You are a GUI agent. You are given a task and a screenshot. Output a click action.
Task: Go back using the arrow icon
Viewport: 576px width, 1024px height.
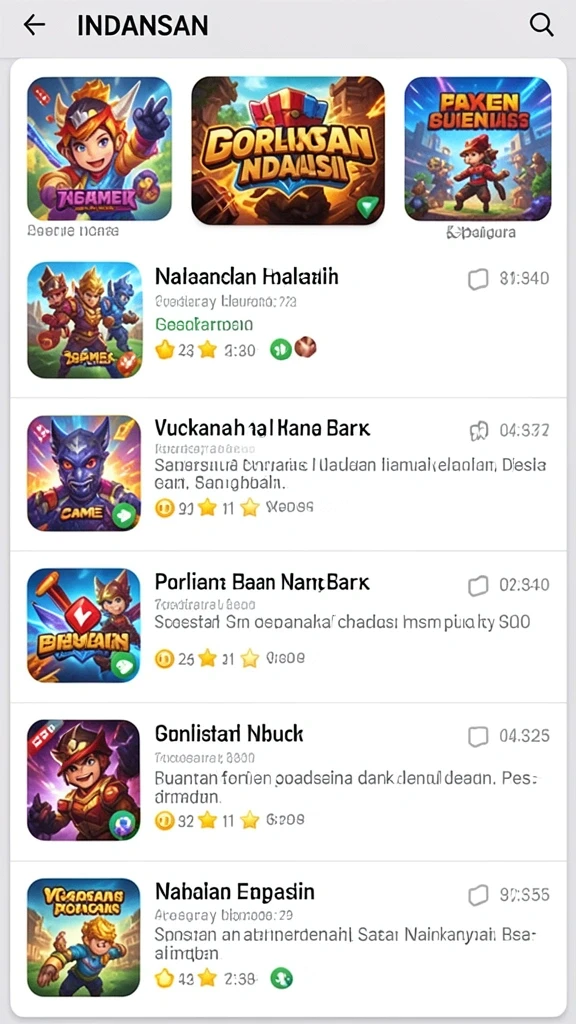tap(34, 25)
